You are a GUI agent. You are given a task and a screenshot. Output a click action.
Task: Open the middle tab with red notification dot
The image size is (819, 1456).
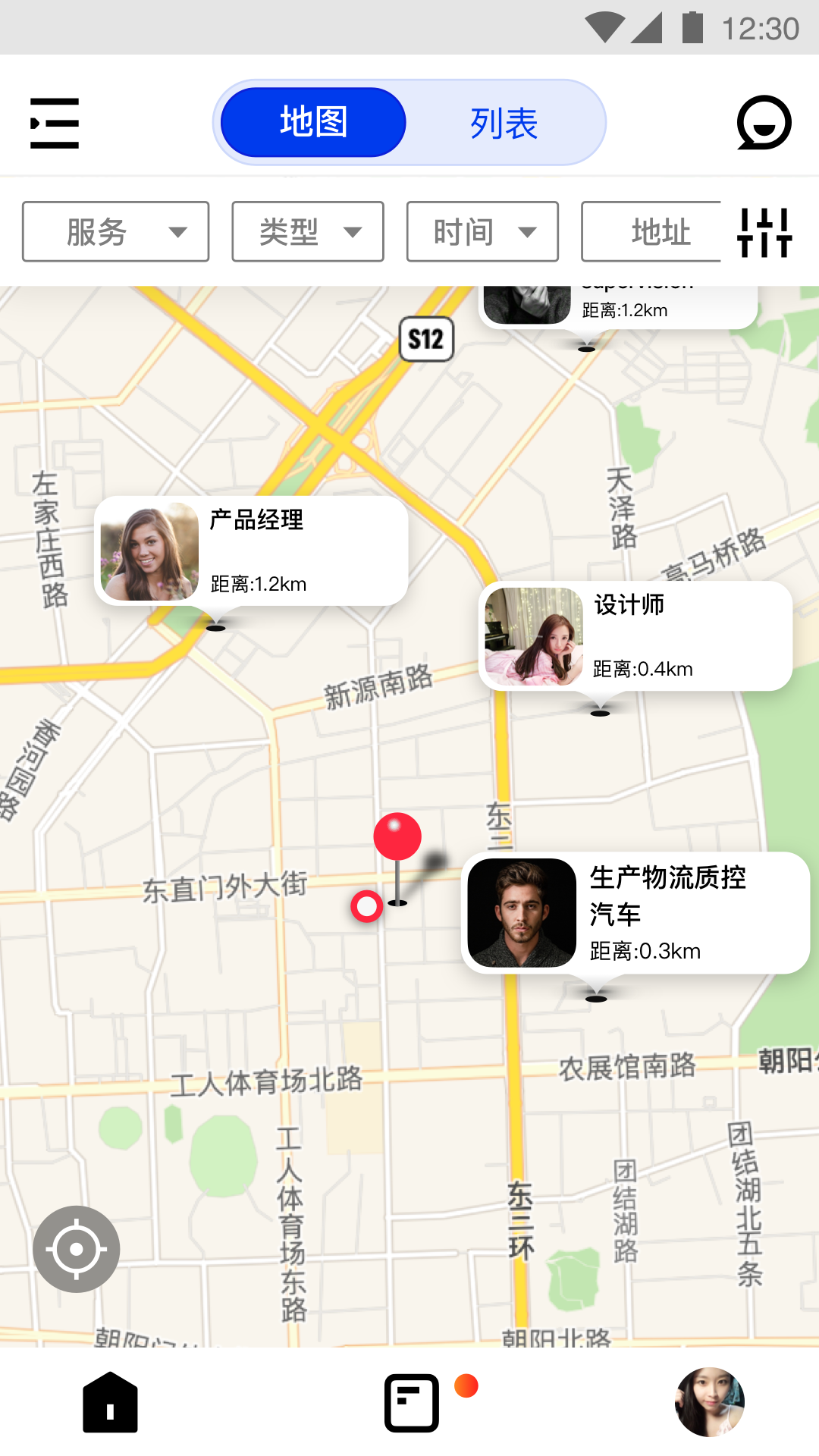(412, 1402)
